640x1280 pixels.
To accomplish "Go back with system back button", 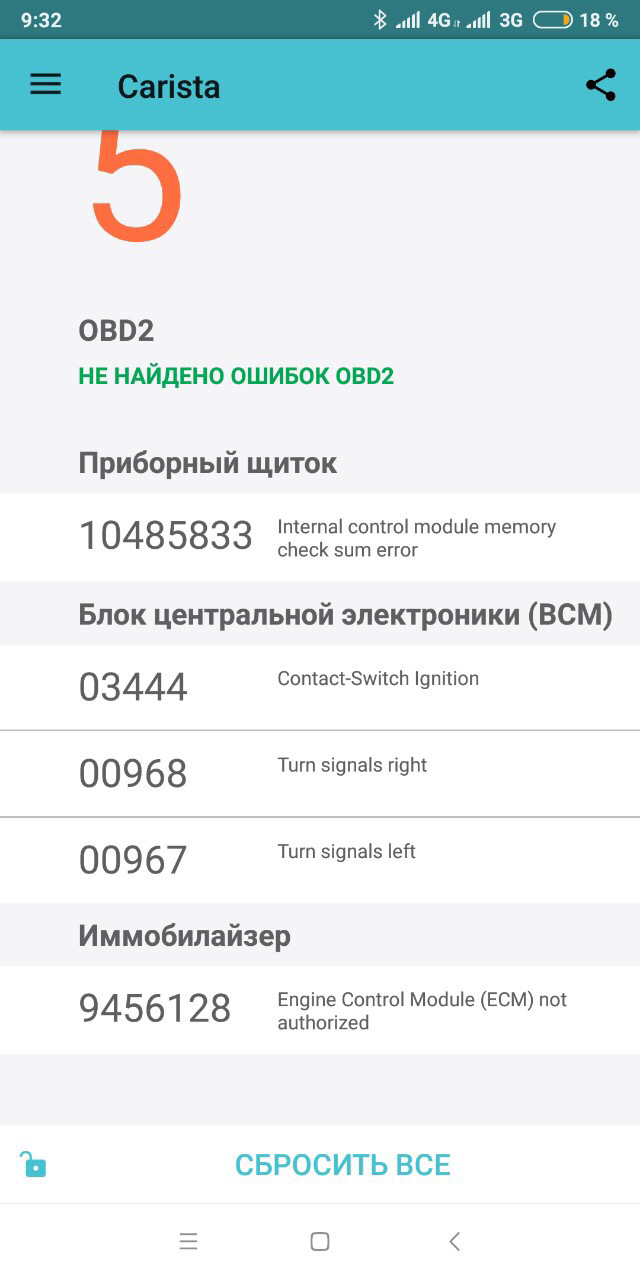I will (454, 1242).
